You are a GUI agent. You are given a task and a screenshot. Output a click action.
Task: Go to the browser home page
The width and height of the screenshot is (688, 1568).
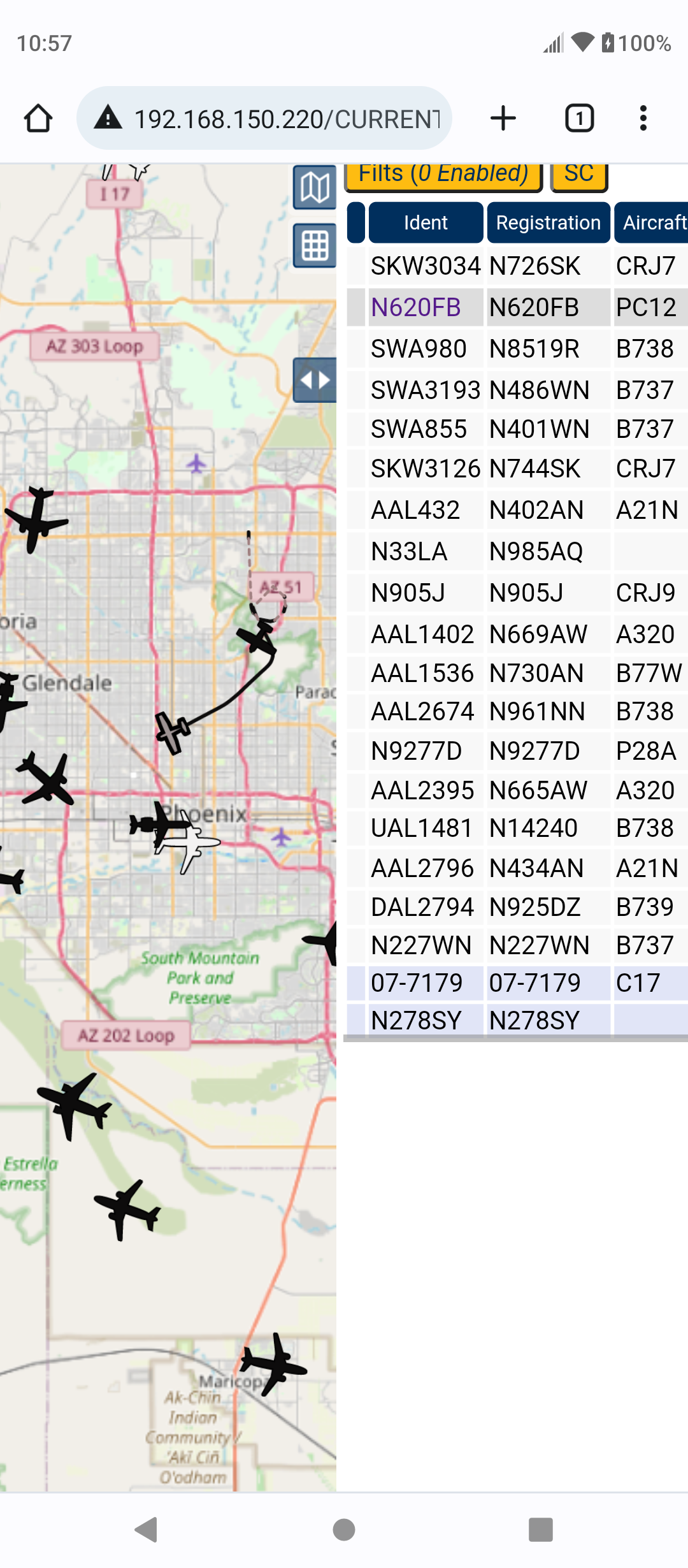(38, 119)
